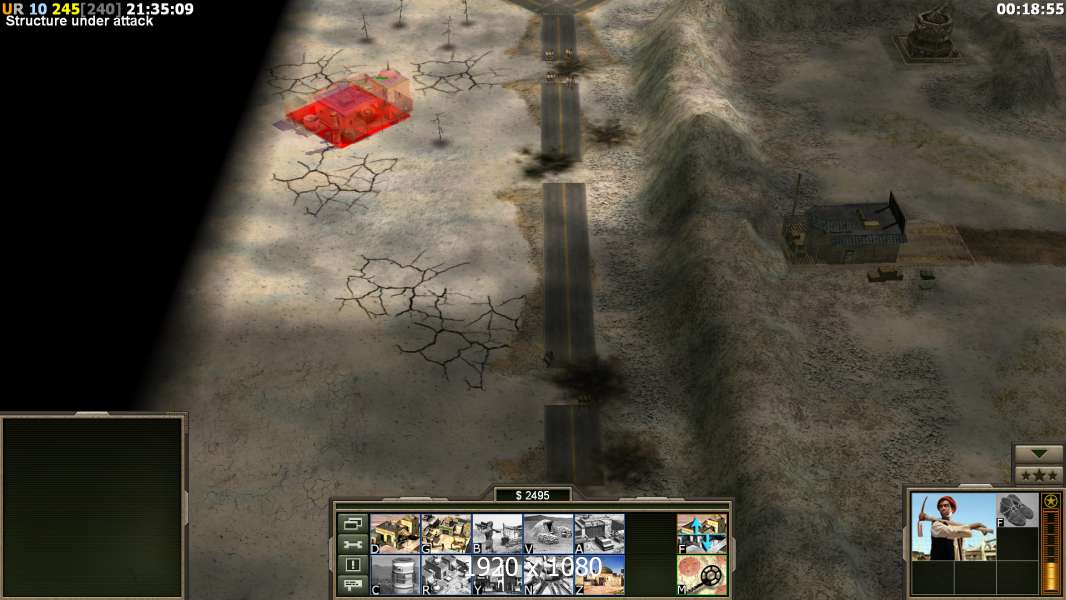Tap the wrench repair sidebar button
This screenshot has width=1066, height=600.
[x=352, y=544]
